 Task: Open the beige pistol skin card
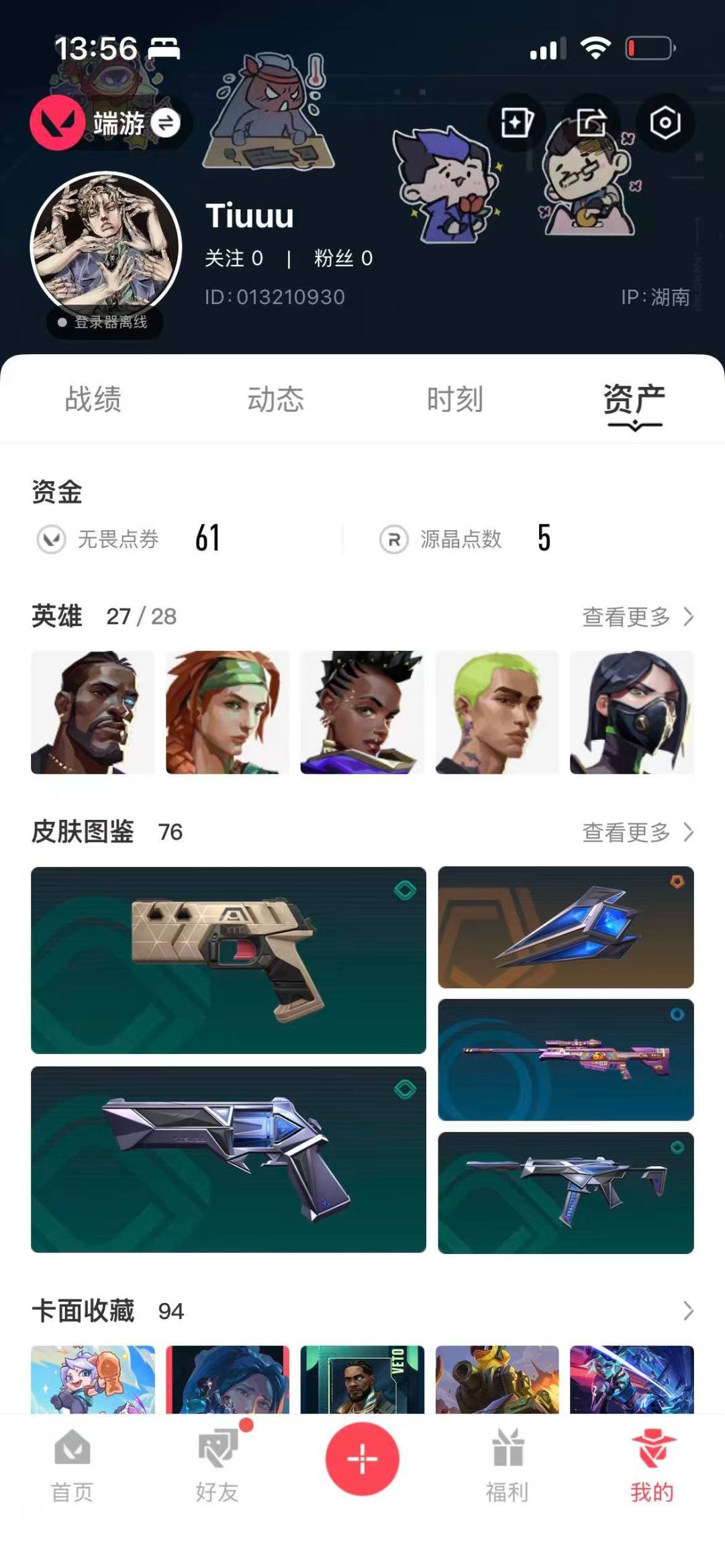pos(228,959)
